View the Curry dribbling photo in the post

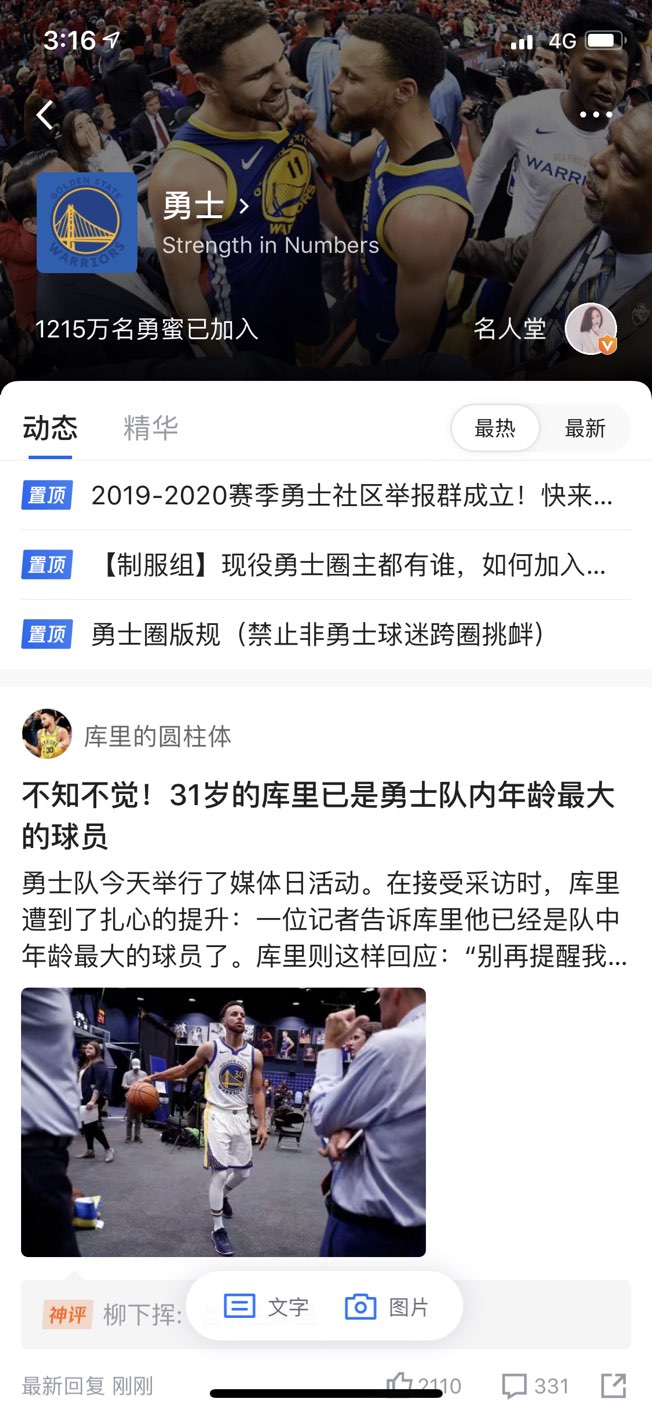[x=223, y=1121]
